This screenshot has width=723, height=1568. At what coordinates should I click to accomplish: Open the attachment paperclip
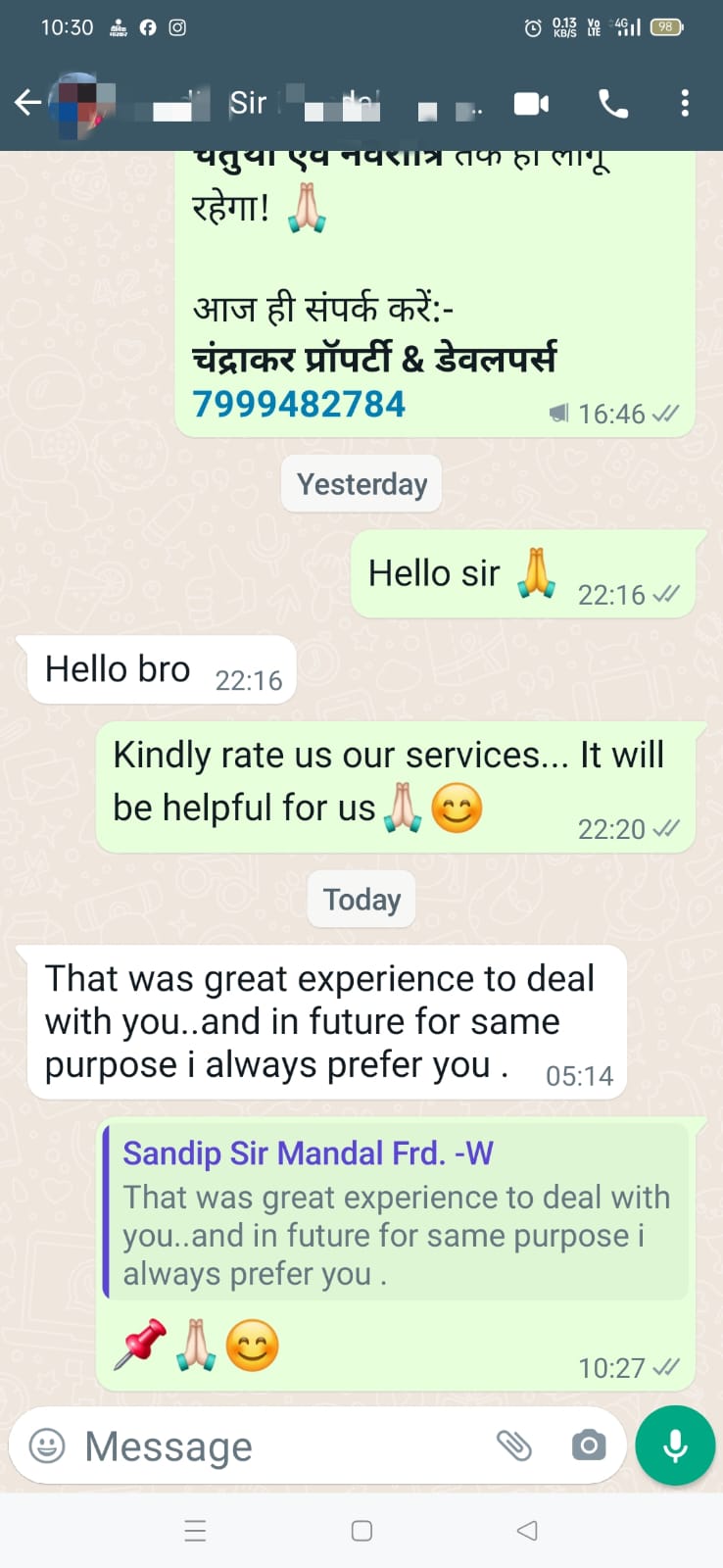point(513,1445)
